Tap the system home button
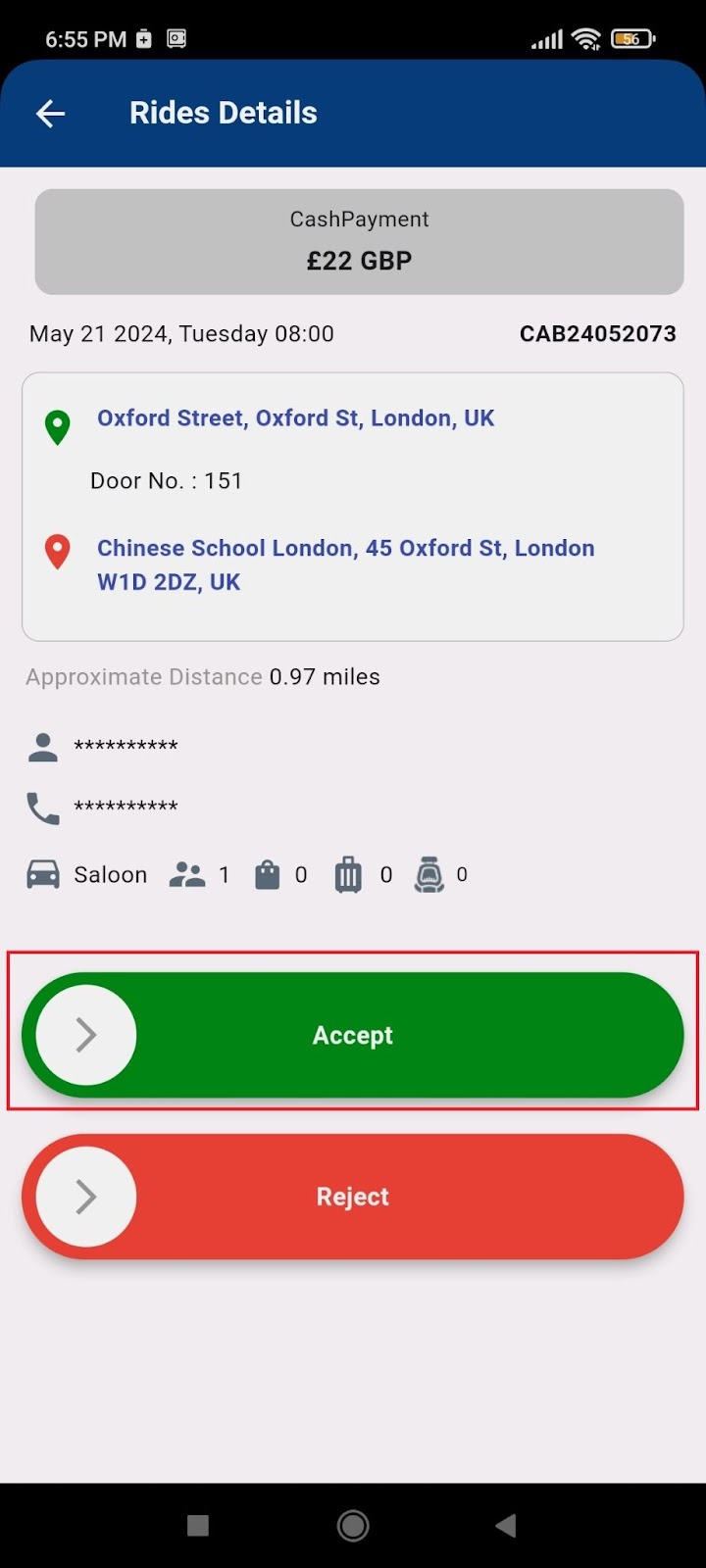Viewport: 706px width, 1568px height. 353,1525
